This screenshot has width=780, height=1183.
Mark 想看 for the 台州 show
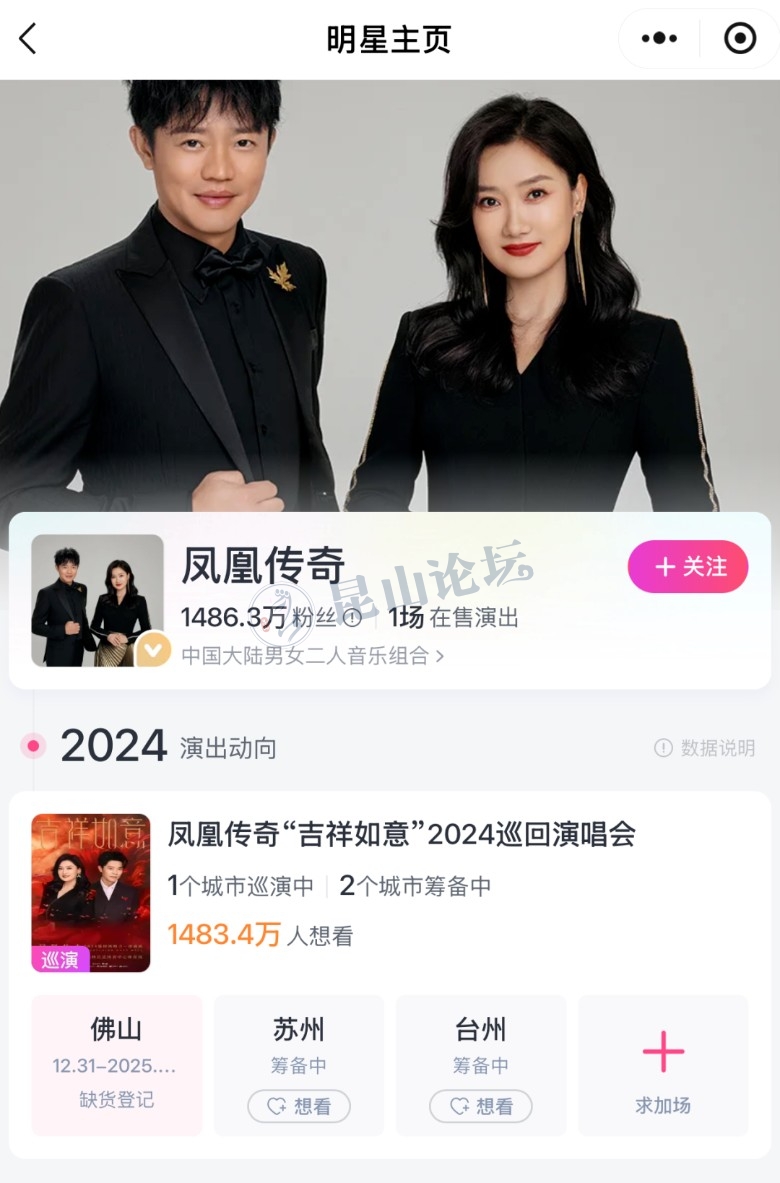(481, 1106)
